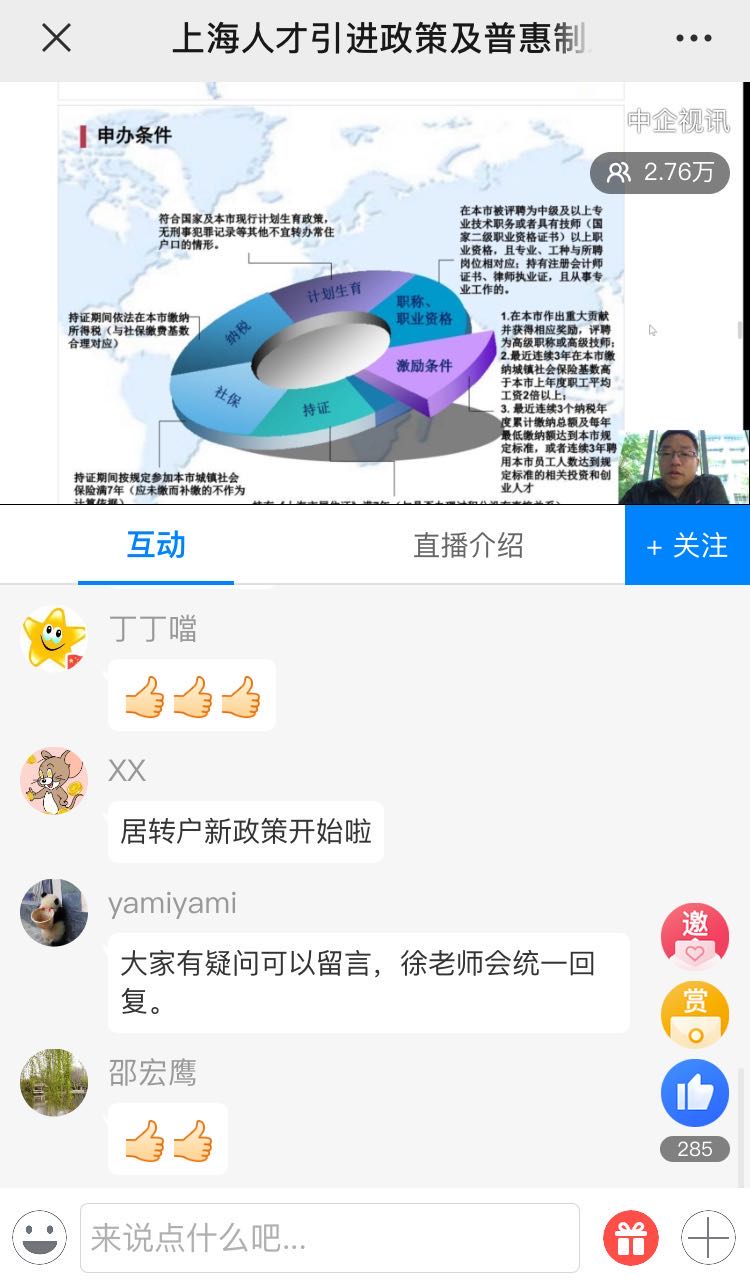Follow the broadcaster with +关注
The width and height of the screenshot is (750, 1288).
(x=687, y=545)
